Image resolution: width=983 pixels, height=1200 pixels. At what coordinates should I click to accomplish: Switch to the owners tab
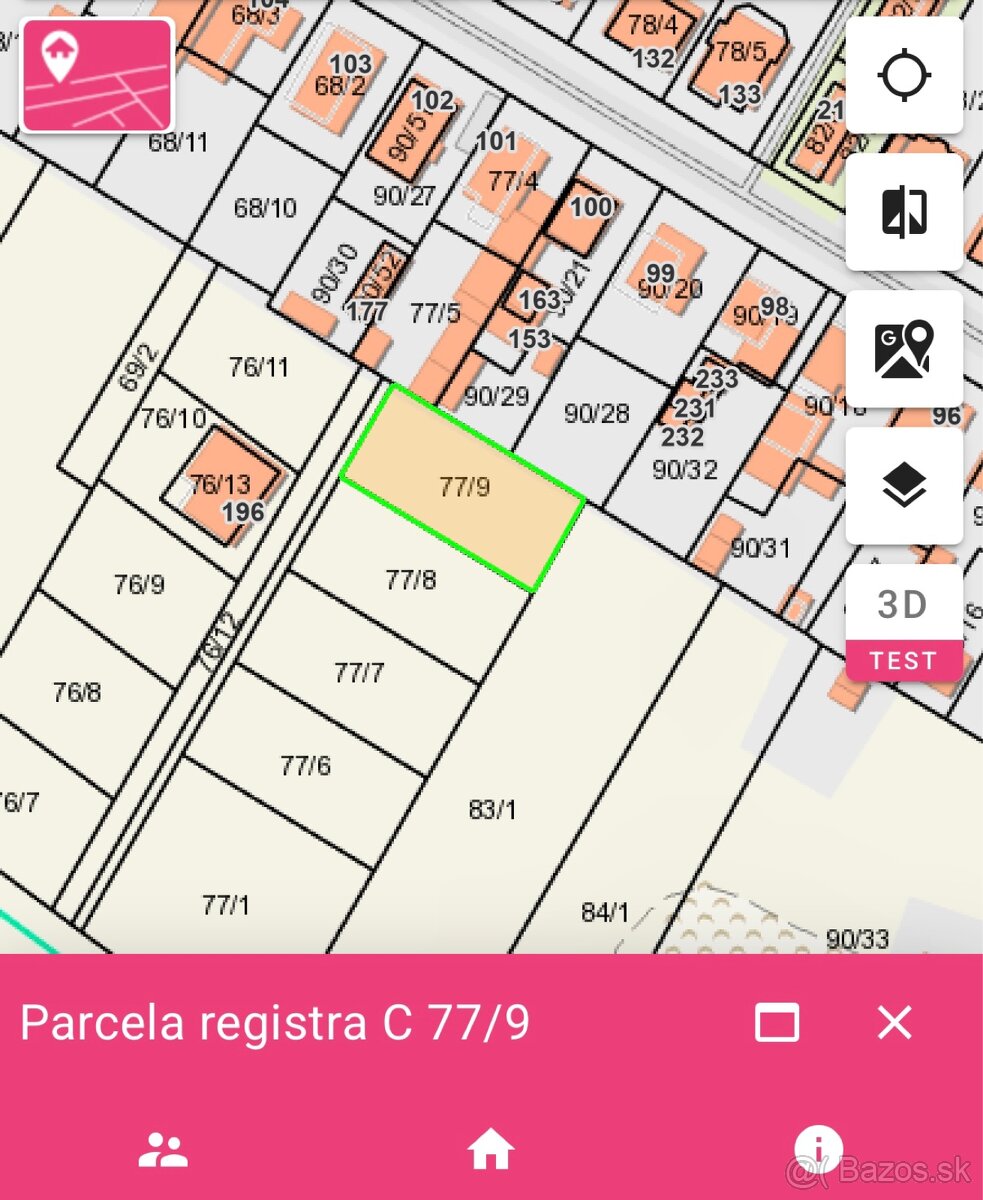coord(163,1150)
